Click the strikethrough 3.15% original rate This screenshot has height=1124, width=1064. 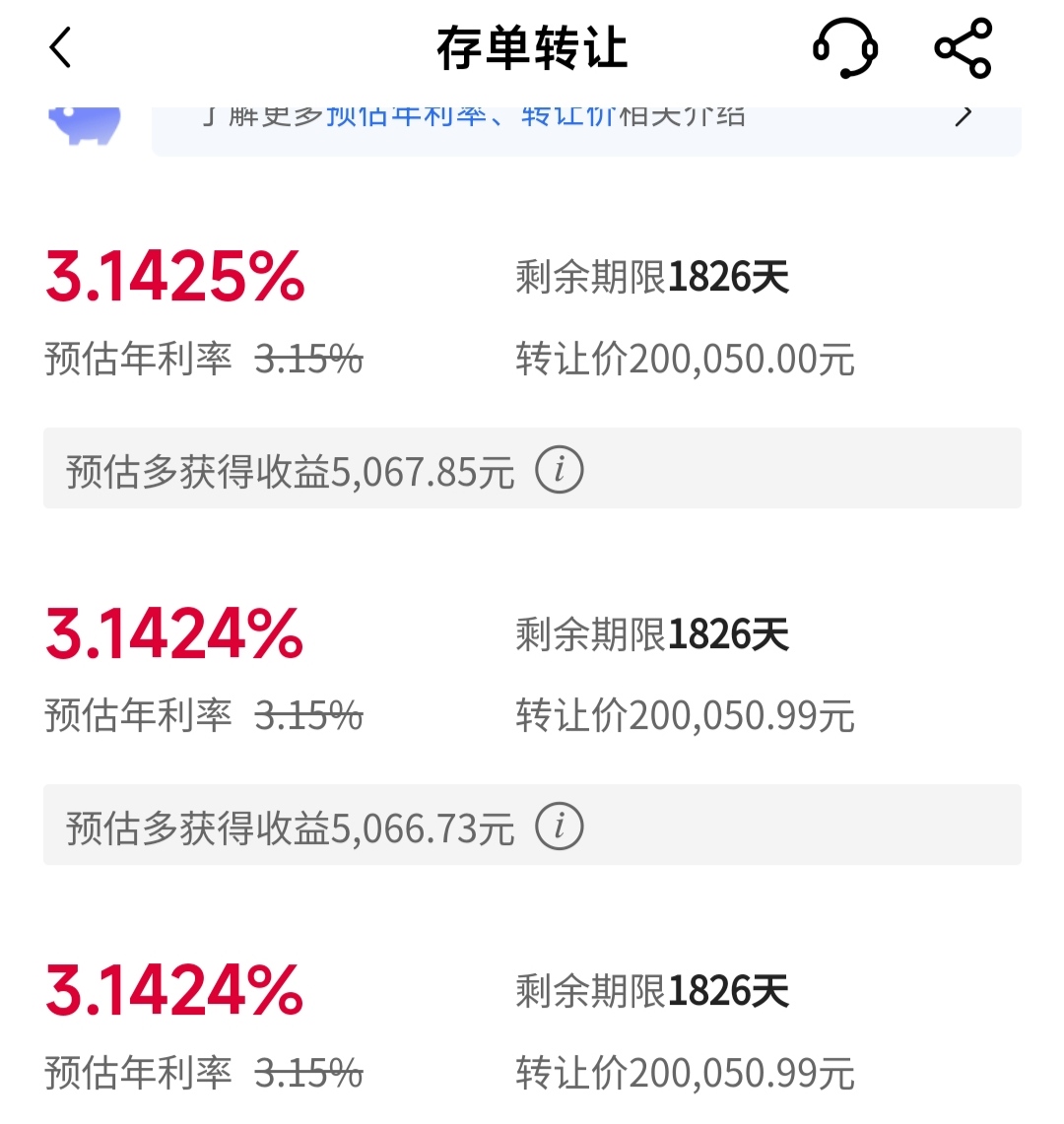[x=306, y=359]
